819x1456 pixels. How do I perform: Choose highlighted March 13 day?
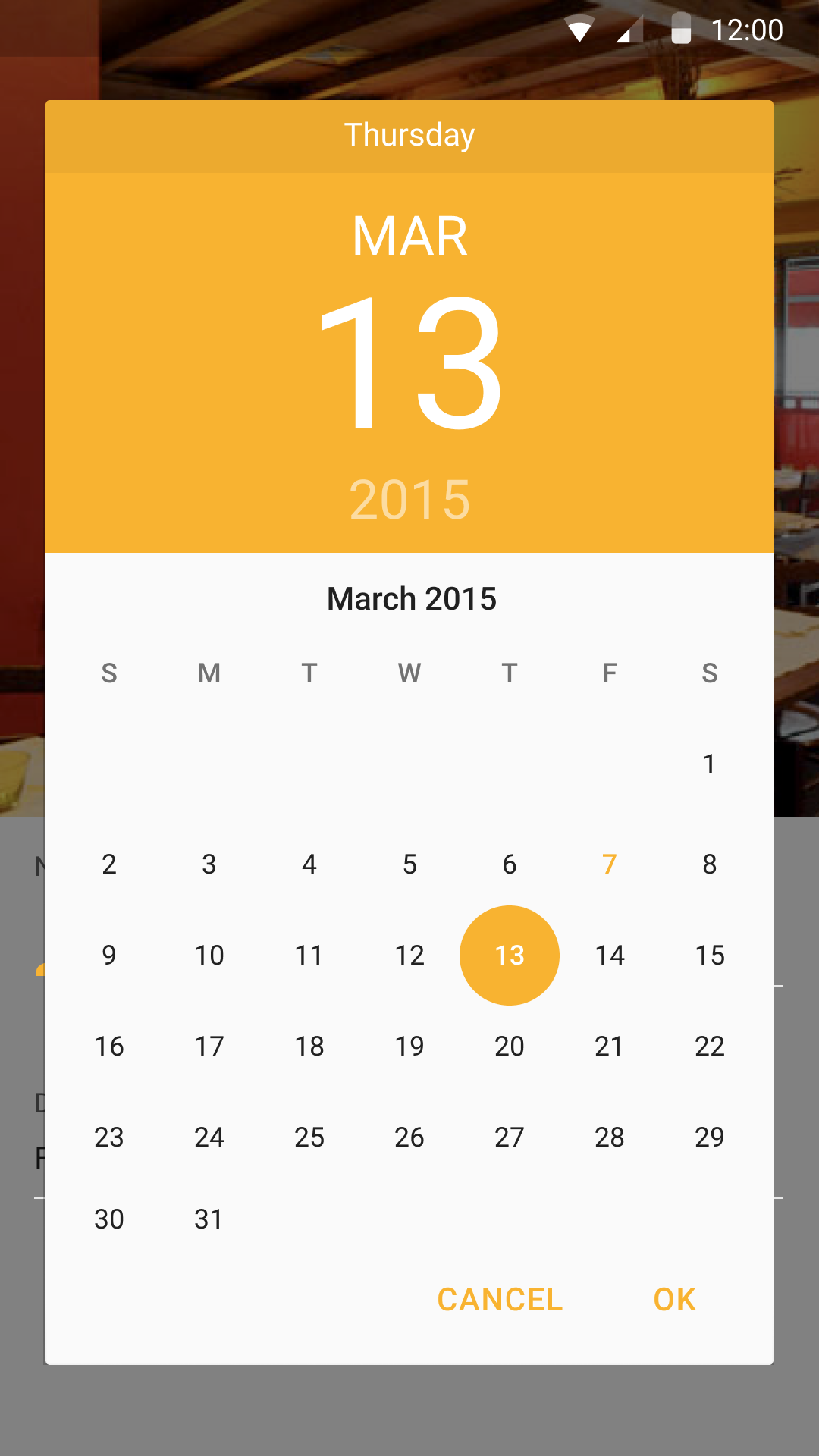[x=510, y=955]
